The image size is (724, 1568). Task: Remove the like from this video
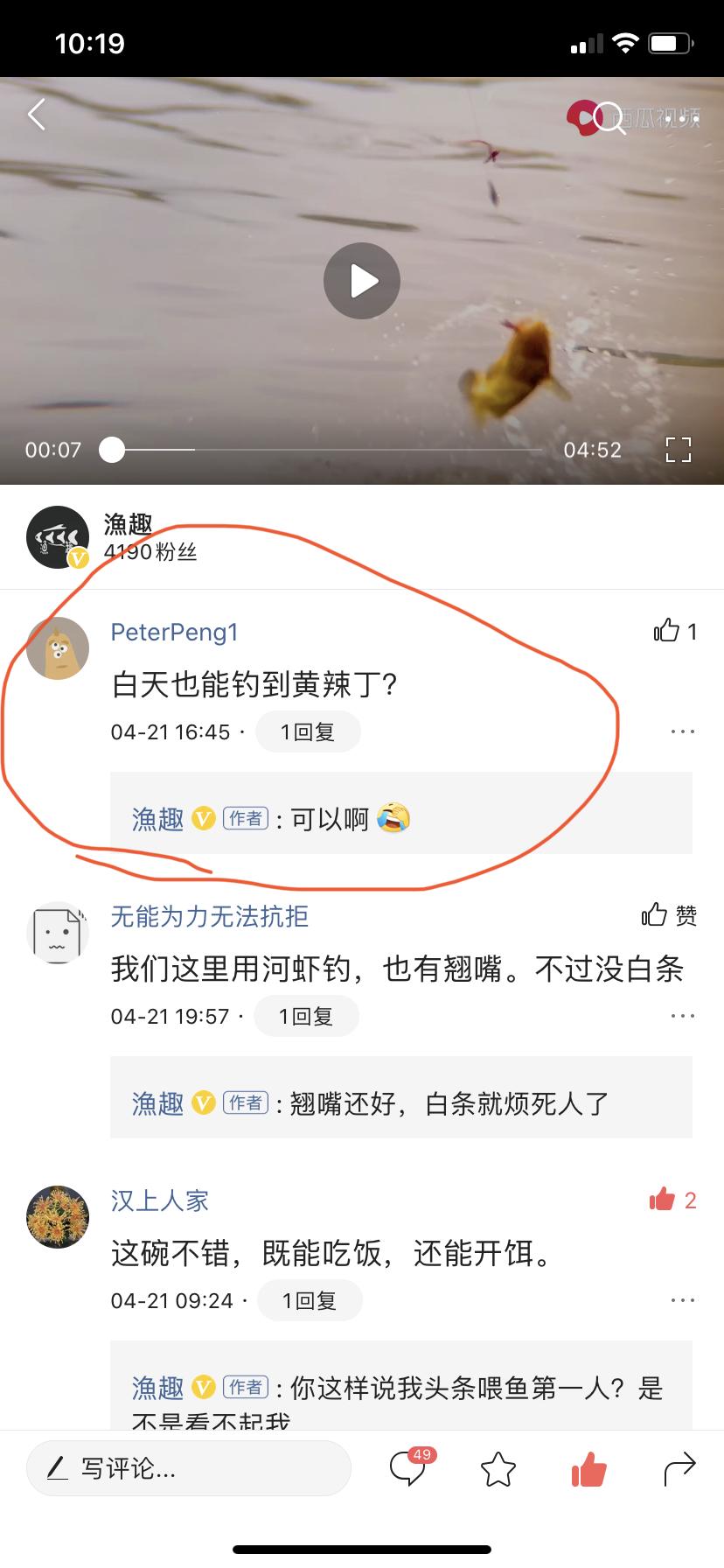click(588, 1468)
